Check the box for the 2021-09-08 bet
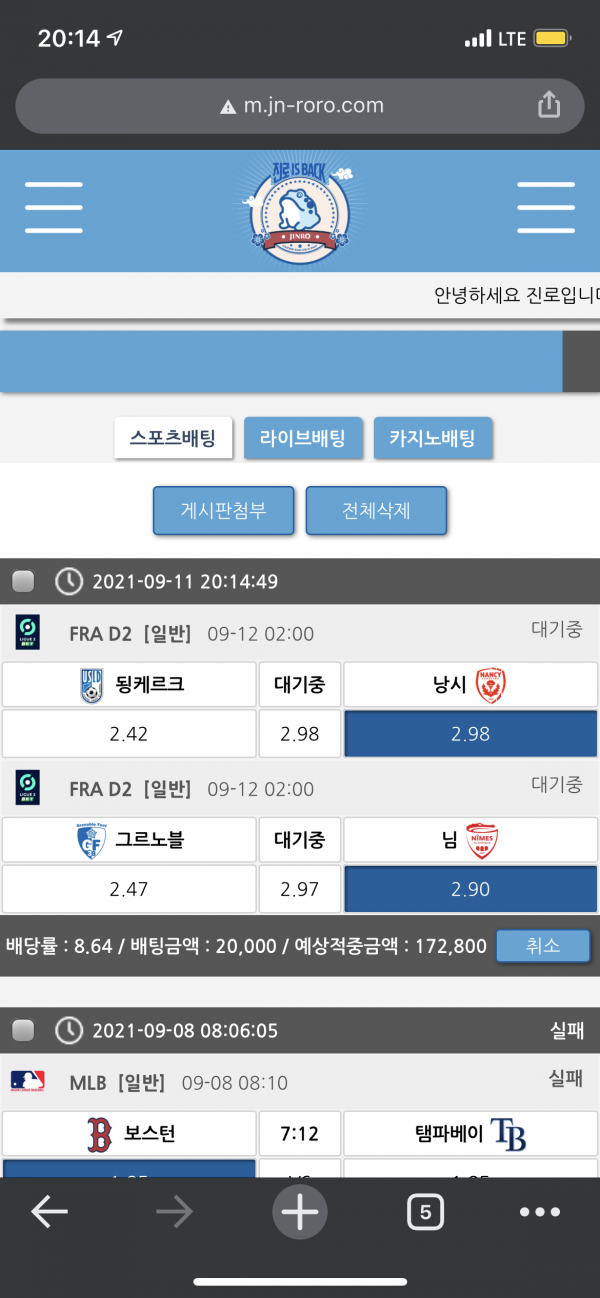The height and width of the screenshot is (1298, 600). click(23, 1030)
